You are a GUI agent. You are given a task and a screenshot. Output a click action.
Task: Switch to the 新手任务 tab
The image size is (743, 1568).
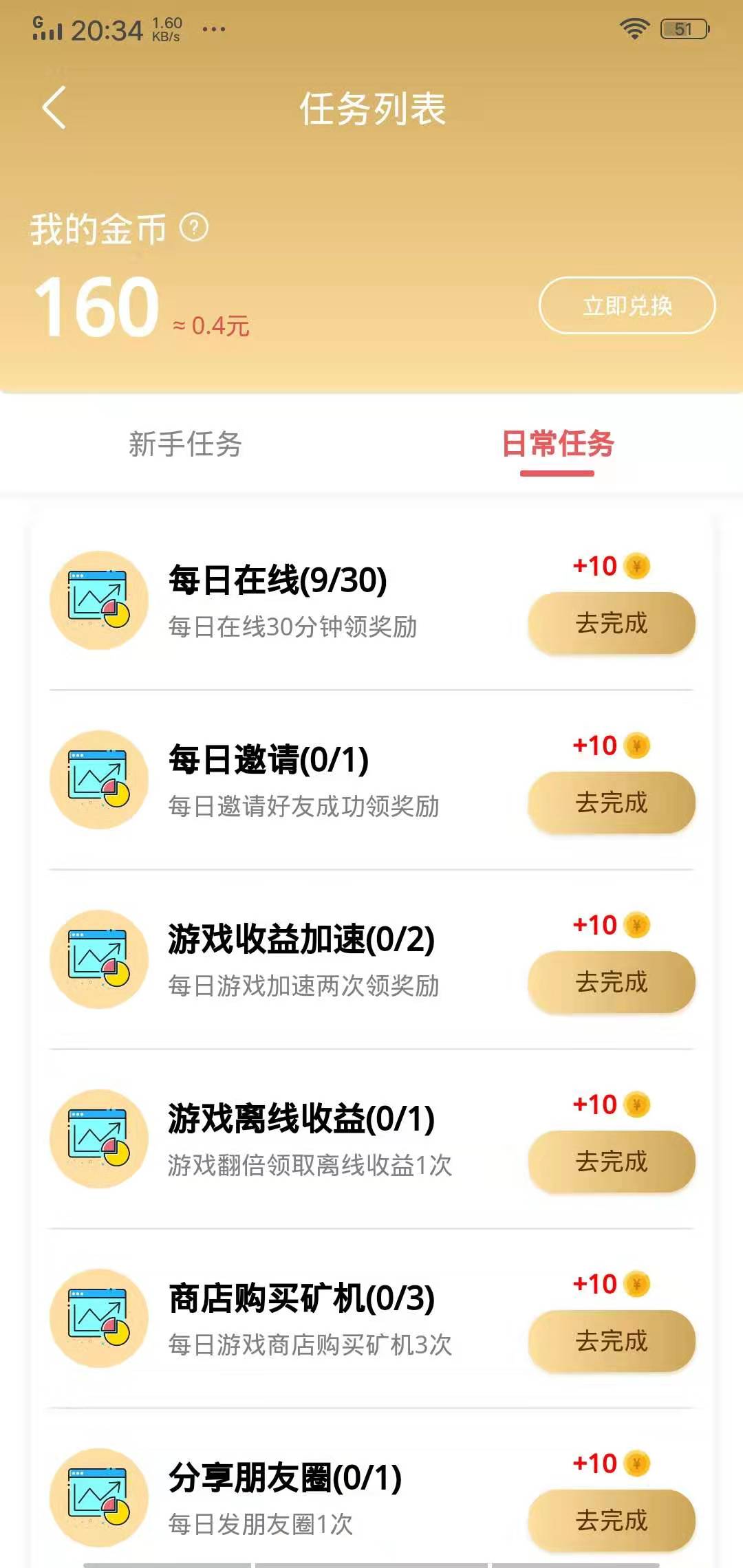tap(186, 444)
